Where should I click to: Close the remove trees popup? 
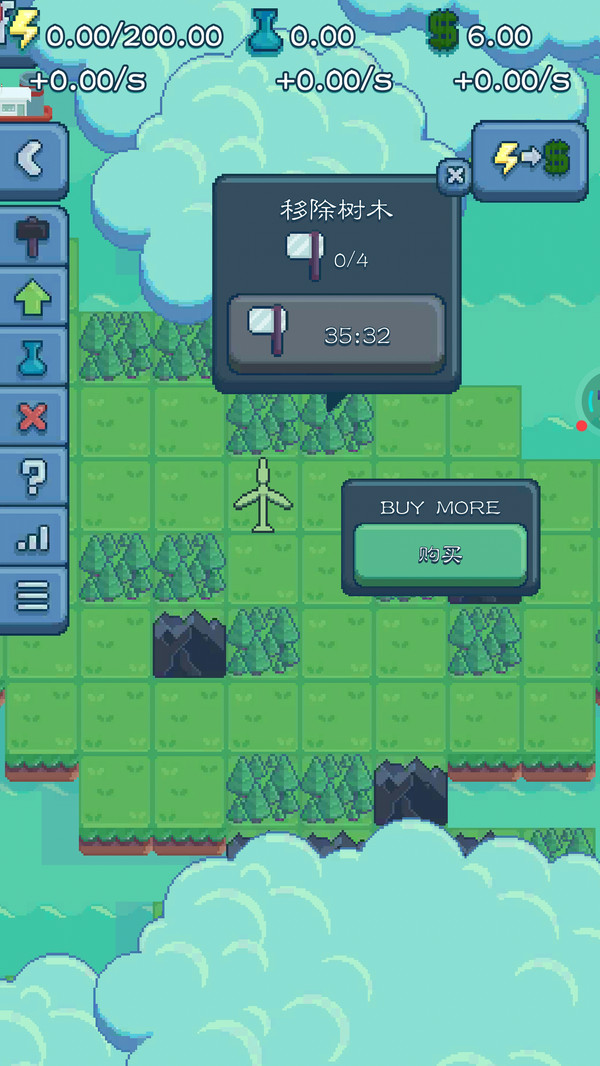455,176
